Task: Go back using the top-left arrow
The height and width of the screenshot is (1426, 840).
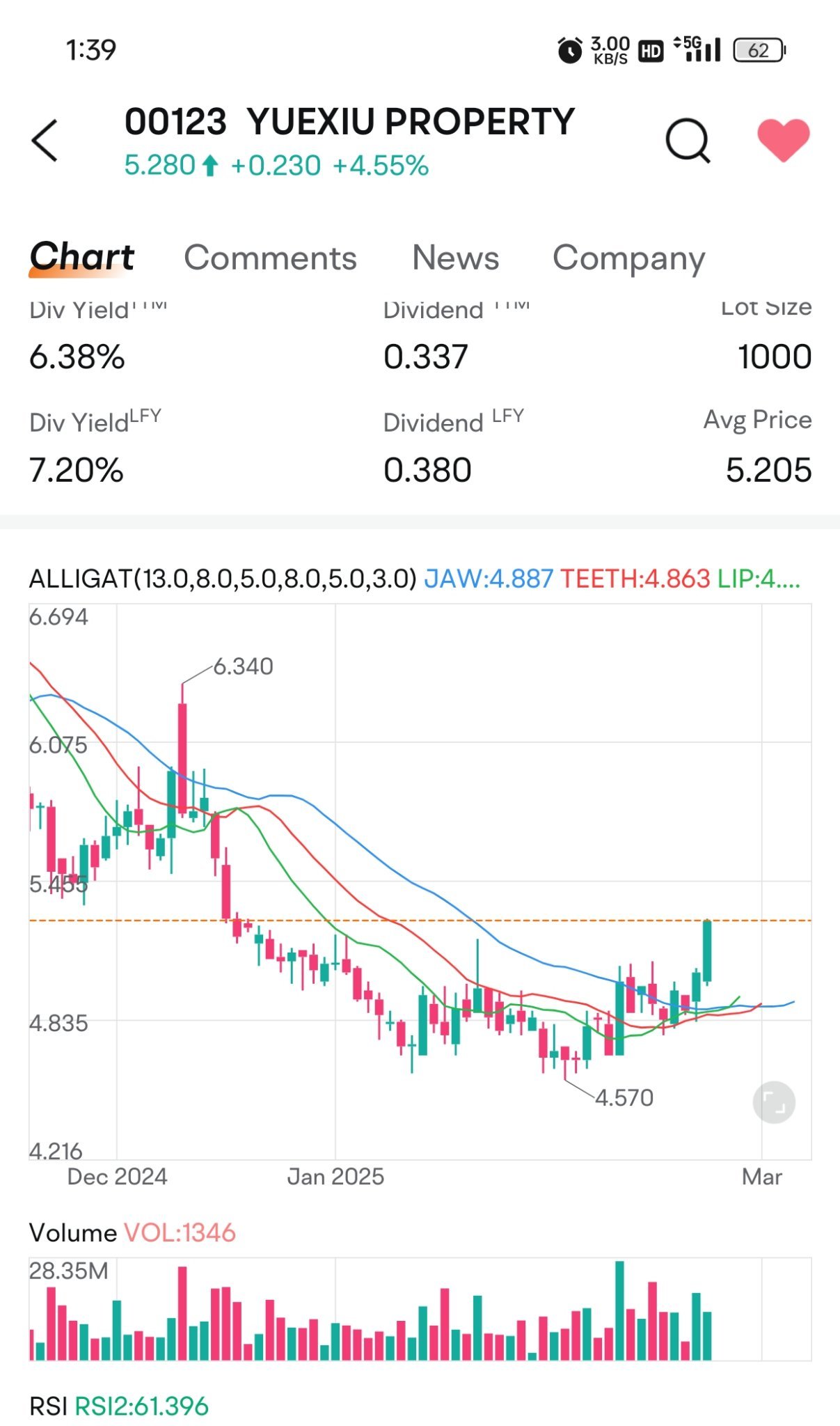Action: pos(45,140)
